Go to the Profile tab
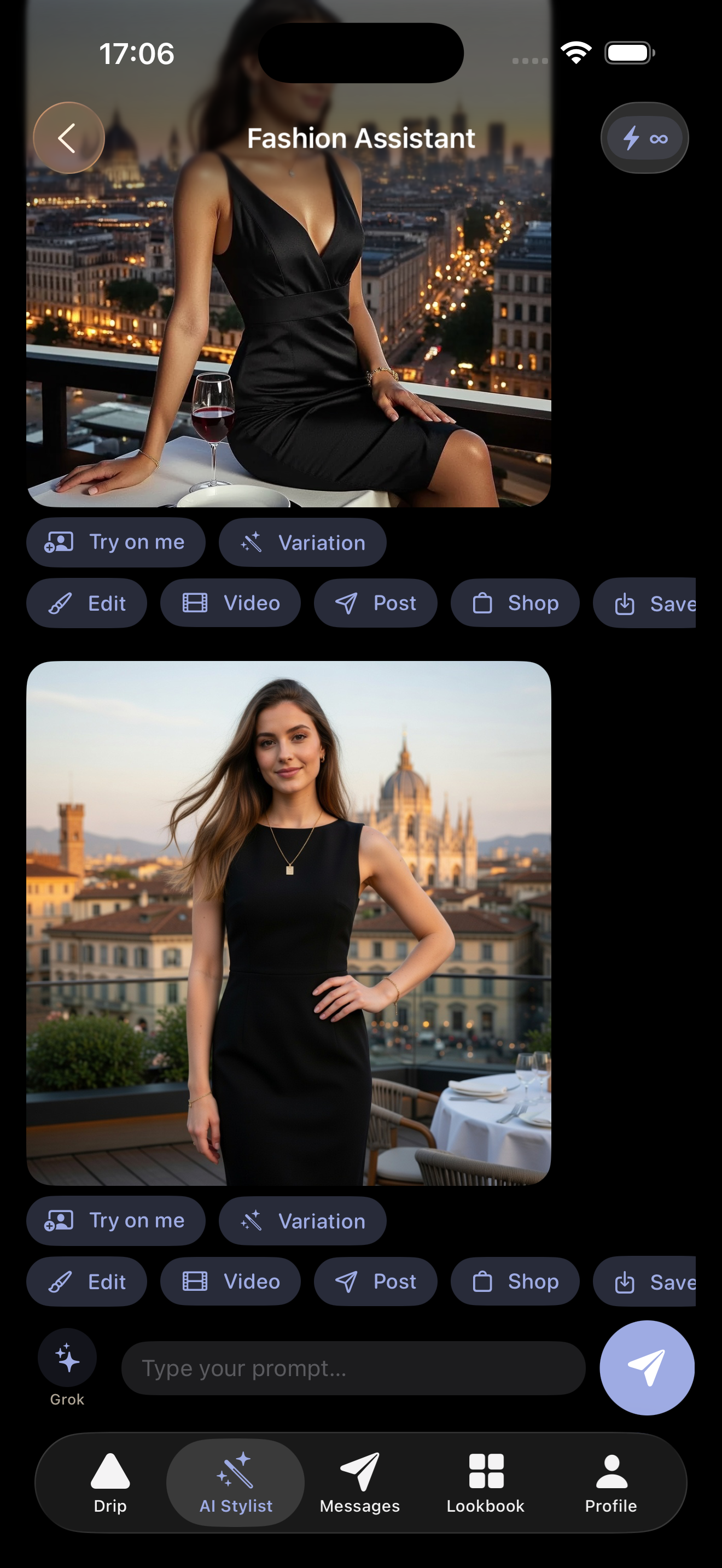 610,1483
